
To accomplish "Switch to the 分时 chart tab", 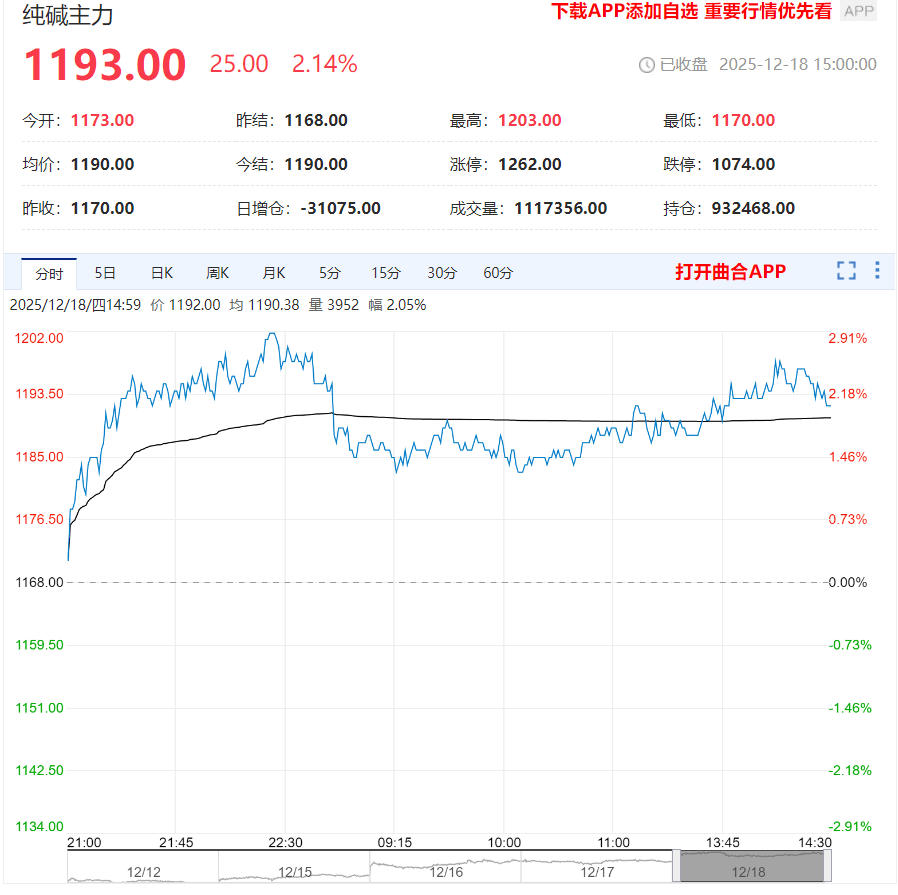I will point(49,272).
